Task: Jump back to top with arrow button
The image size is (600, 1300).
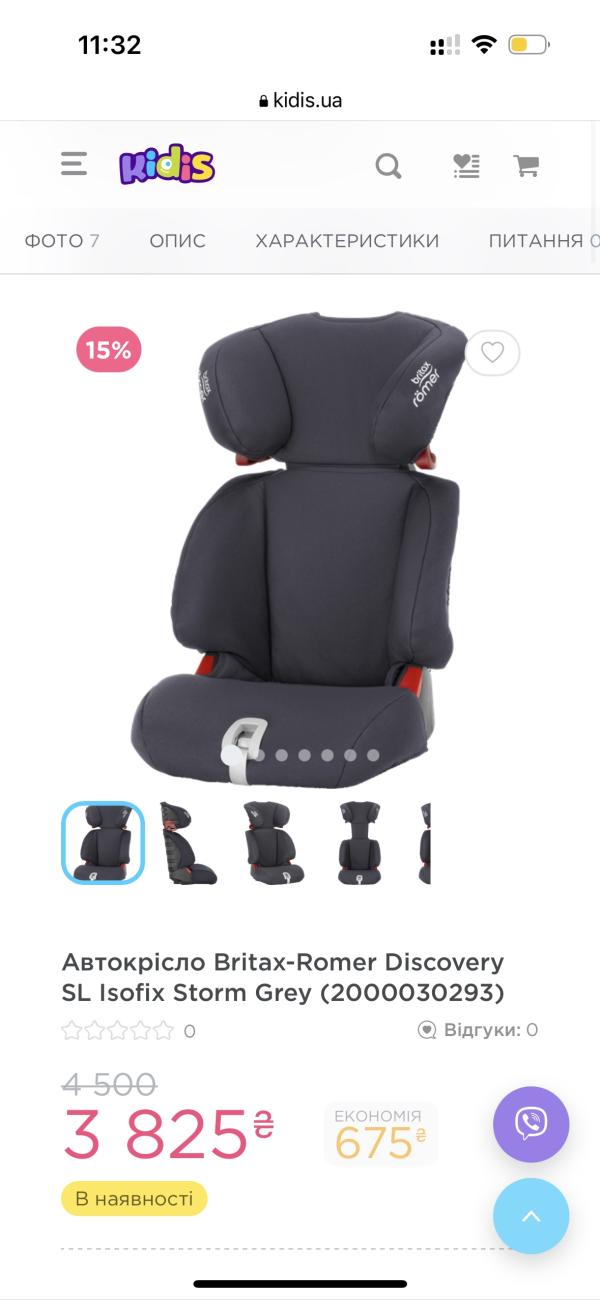Action: pyautogui.click(x=531, y=1216)
